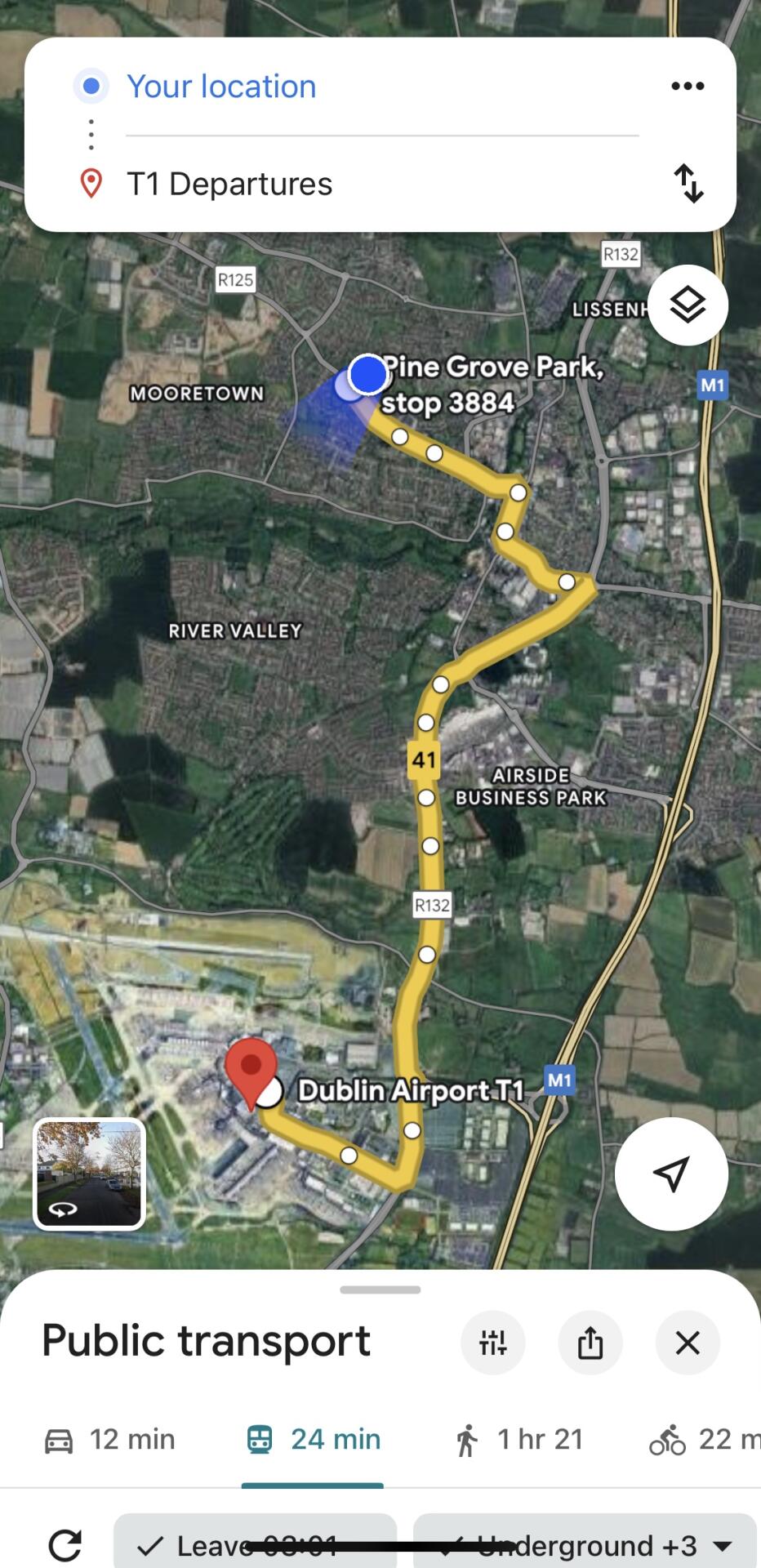Image resolution: width=761 pixels, height=1568 pixels.
Task: Expand the Underground +3 transport modes filter
Action: pos(585,1545)
